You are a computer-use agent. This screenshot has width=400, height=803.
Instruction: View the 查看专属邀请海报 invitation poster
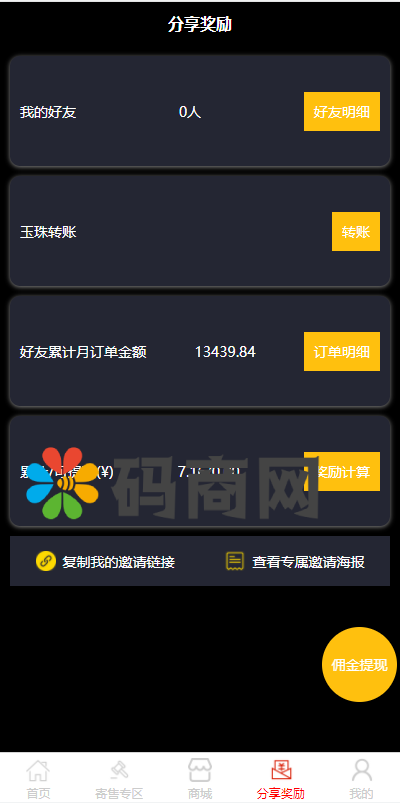tap(296, 562)
